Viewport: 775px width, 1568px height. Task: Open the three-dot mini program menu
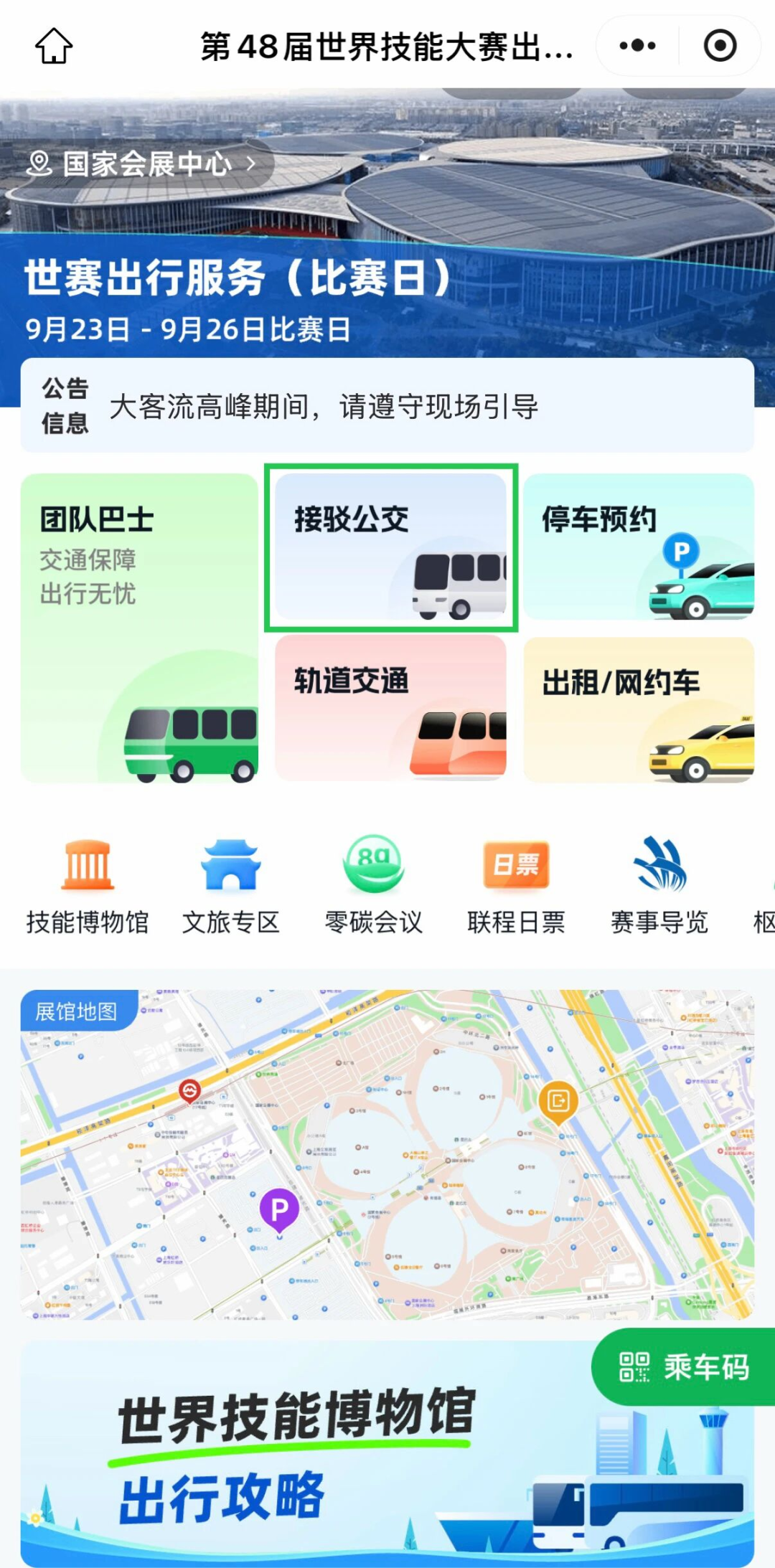point(637,46)
